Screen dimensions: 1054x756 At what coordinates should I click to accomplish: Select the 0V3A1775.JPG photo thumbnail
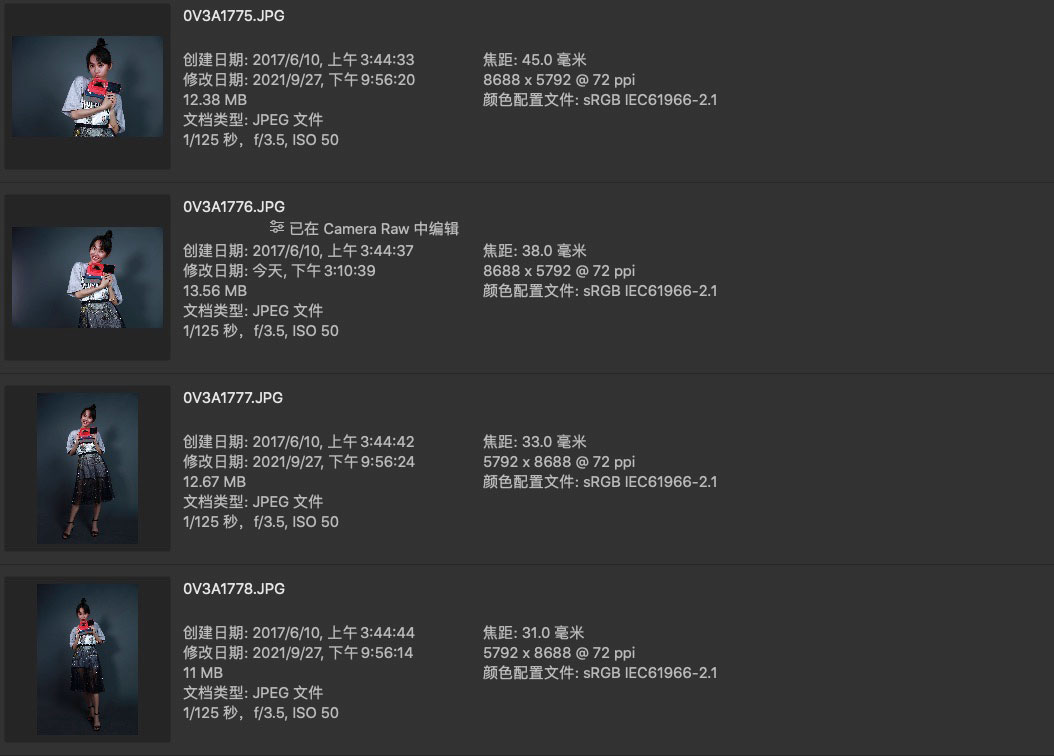(x=87, y=87)
